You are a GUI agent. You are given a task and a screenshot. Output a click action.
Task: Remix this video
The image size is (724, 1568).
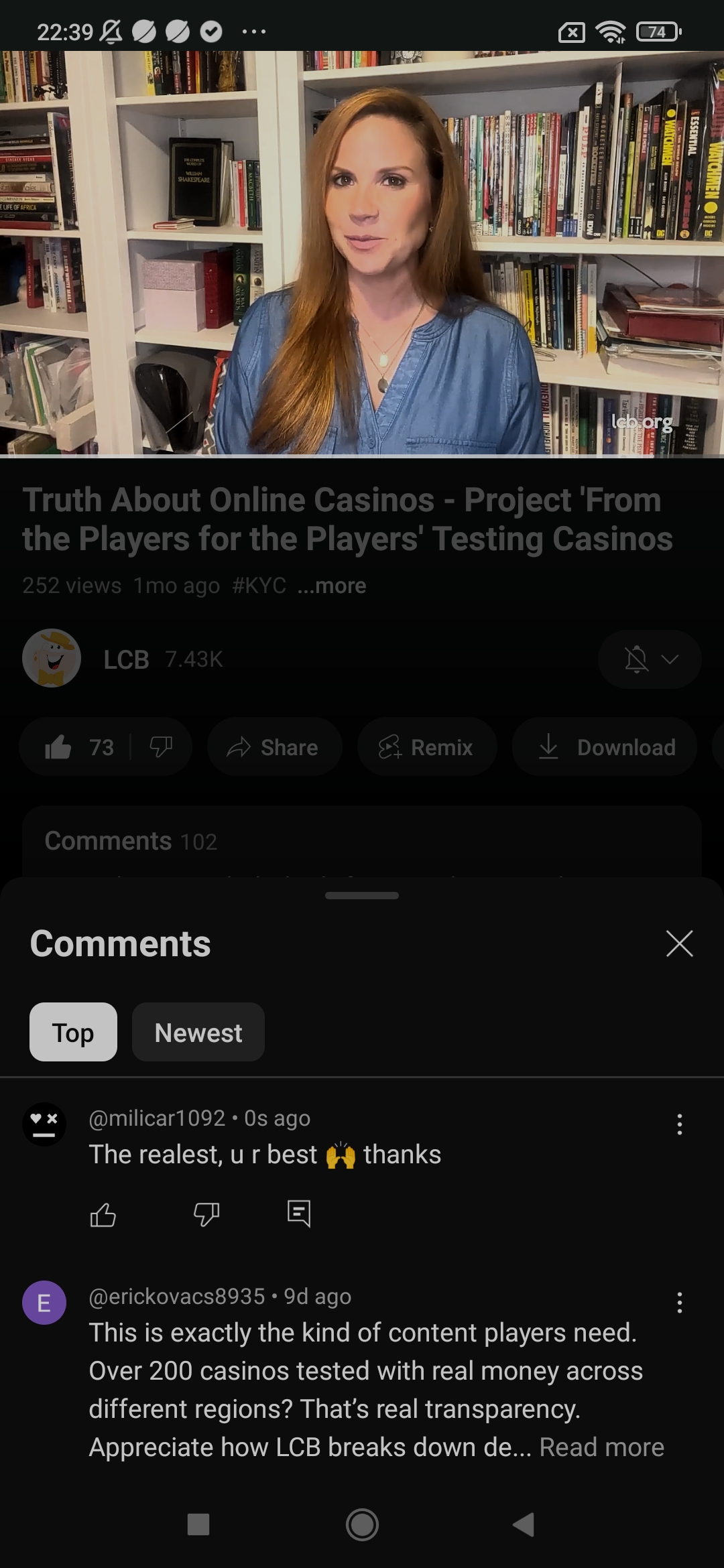pos(426,747)
